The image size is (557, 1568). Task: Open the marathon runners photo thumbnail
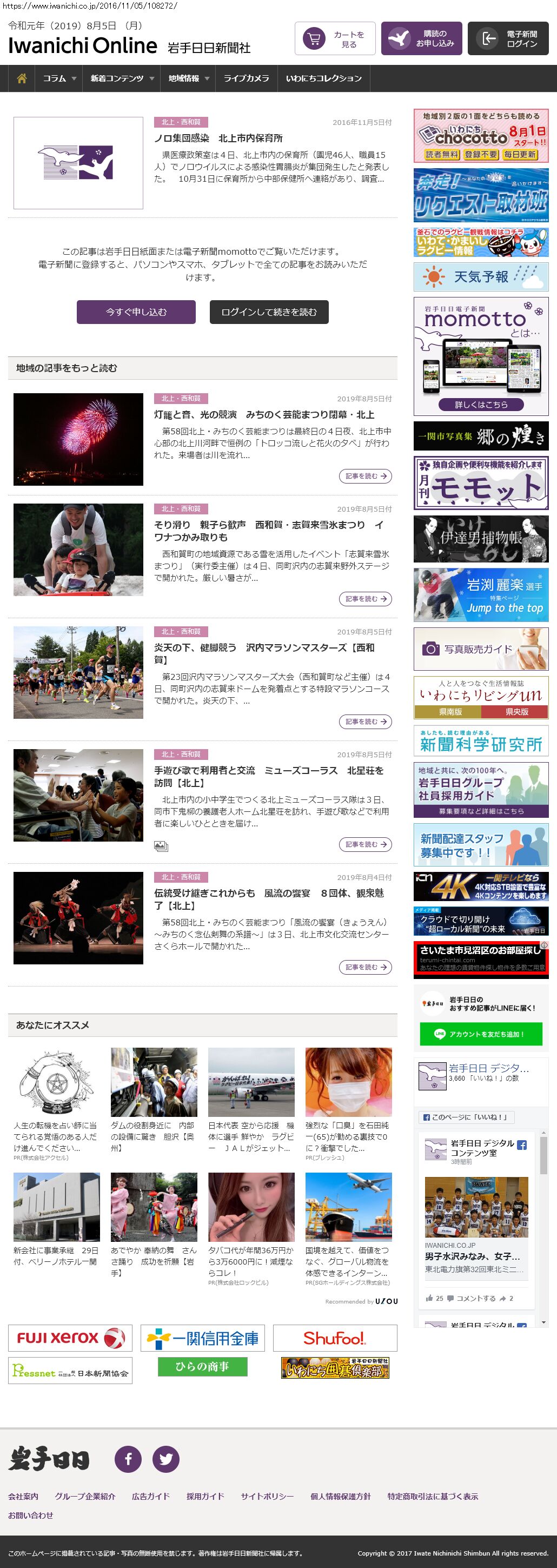click(78, 673)
